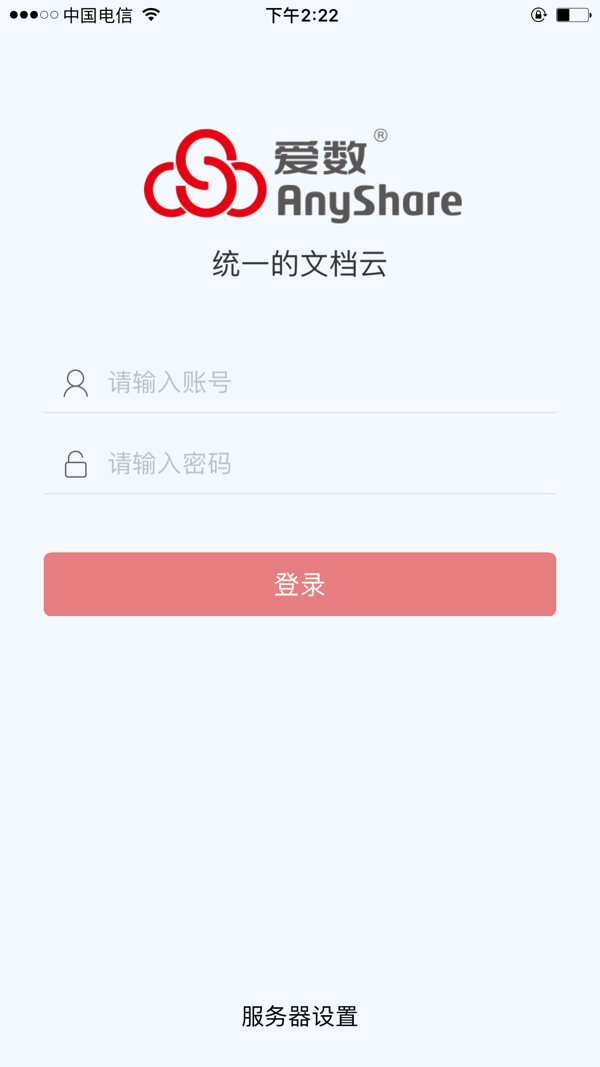Tap the account input field
The width and height of the screenshot is (600, 1067).
[320, 383]
